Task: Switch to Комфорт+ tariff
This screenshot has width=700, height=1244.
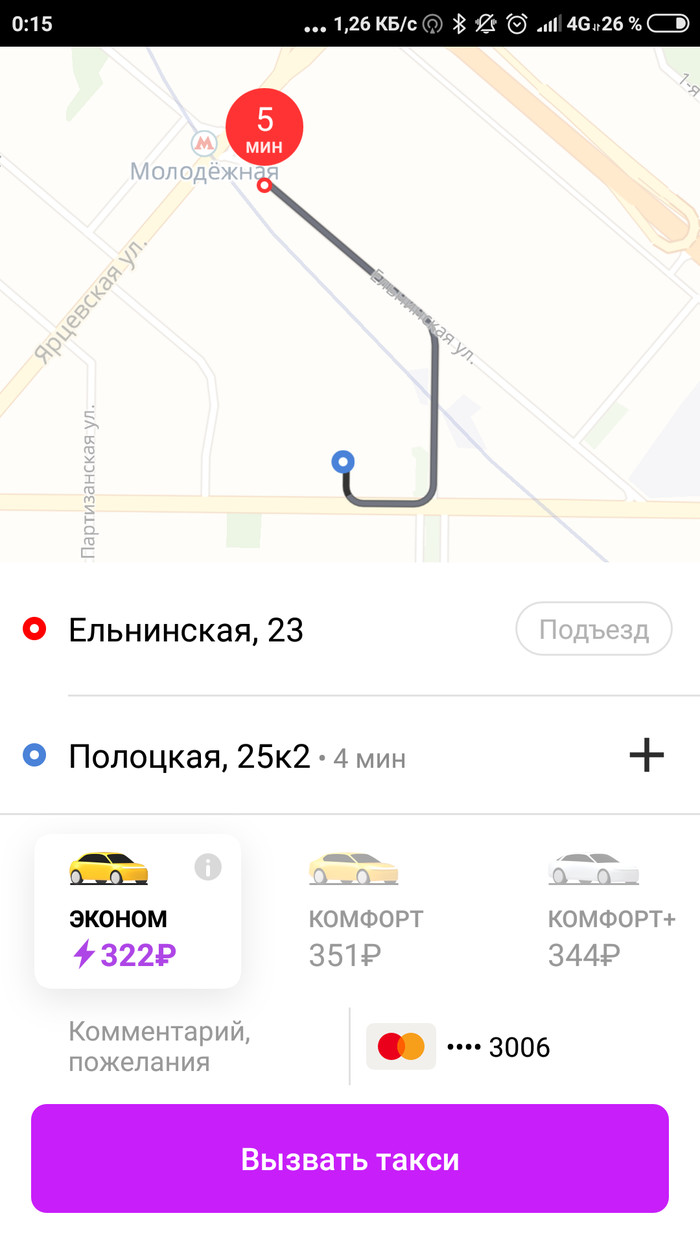Action: click(610, 910)
